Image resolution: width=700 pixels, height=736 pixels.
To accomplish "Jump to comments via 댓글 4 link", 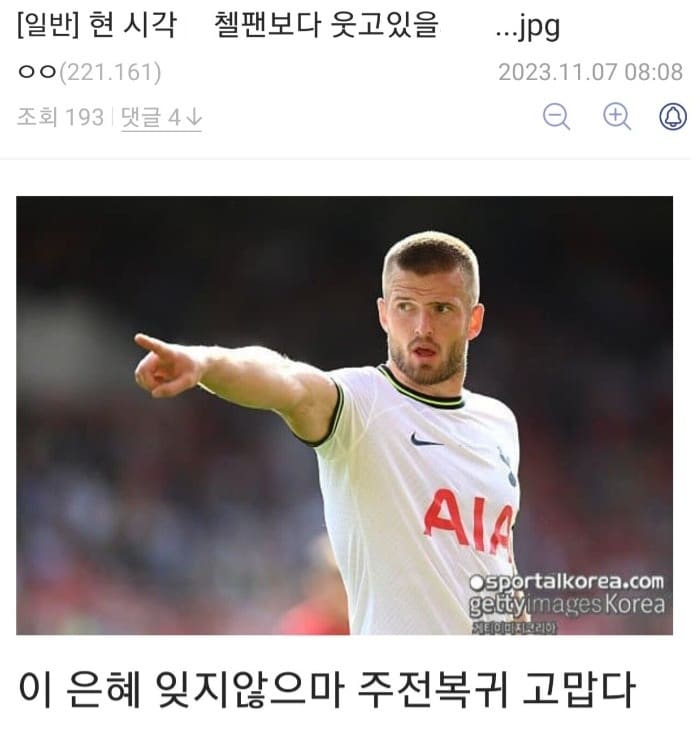I will coord(161,118).
